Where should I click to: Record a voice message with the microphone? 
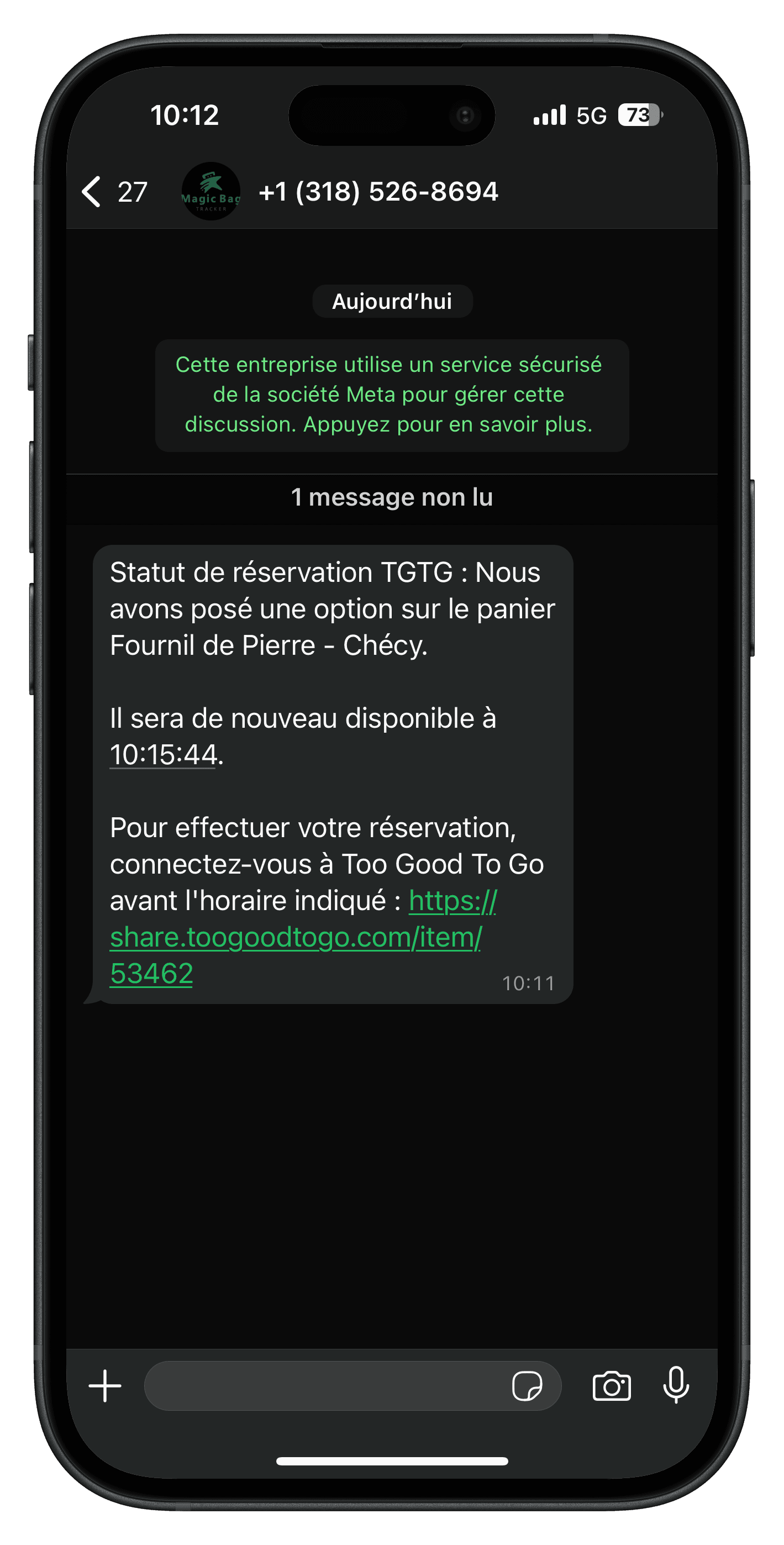click(676, 1386)
